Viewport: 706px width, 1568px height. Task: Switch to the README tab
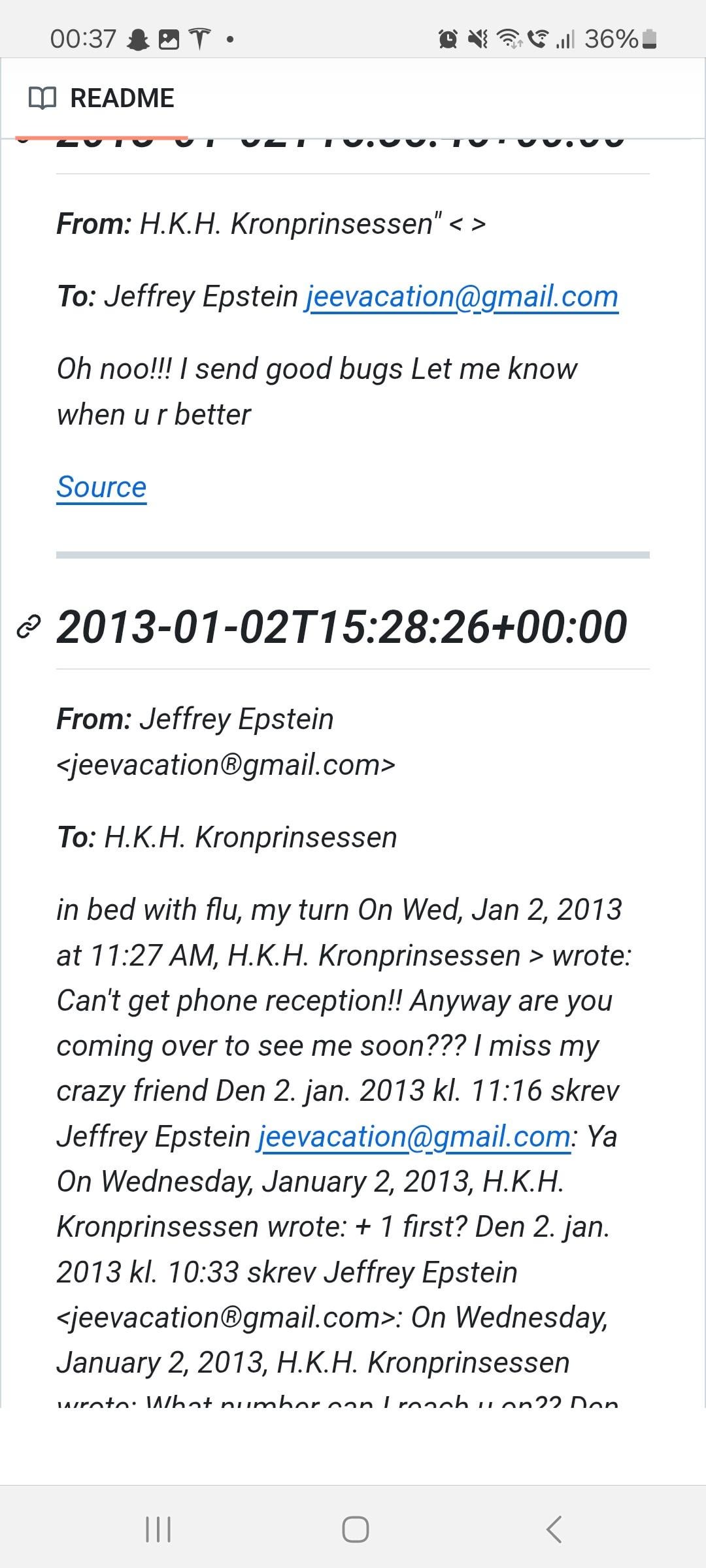103,99
